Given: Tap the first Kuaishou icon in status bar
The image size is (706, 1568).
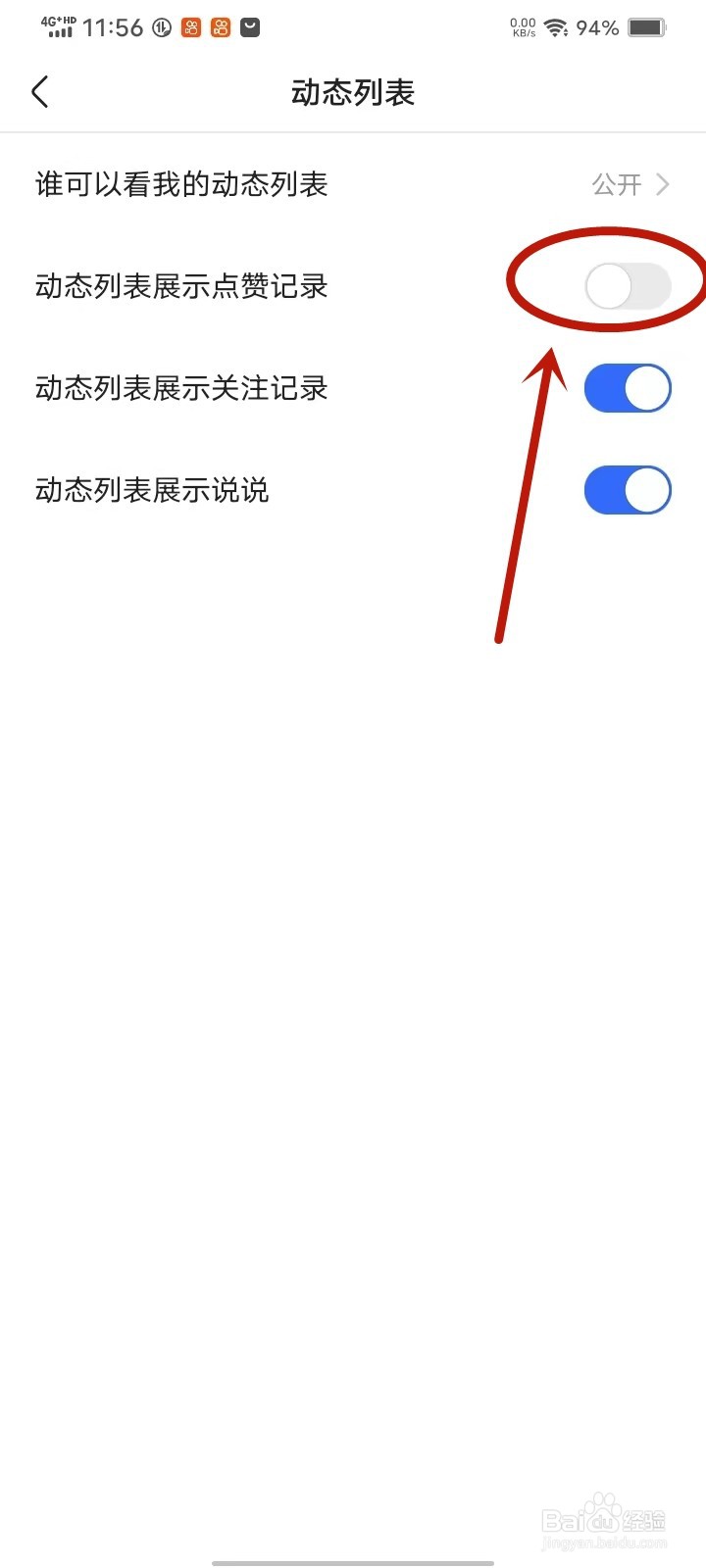Looking at the screenshot, I should 193,26.
